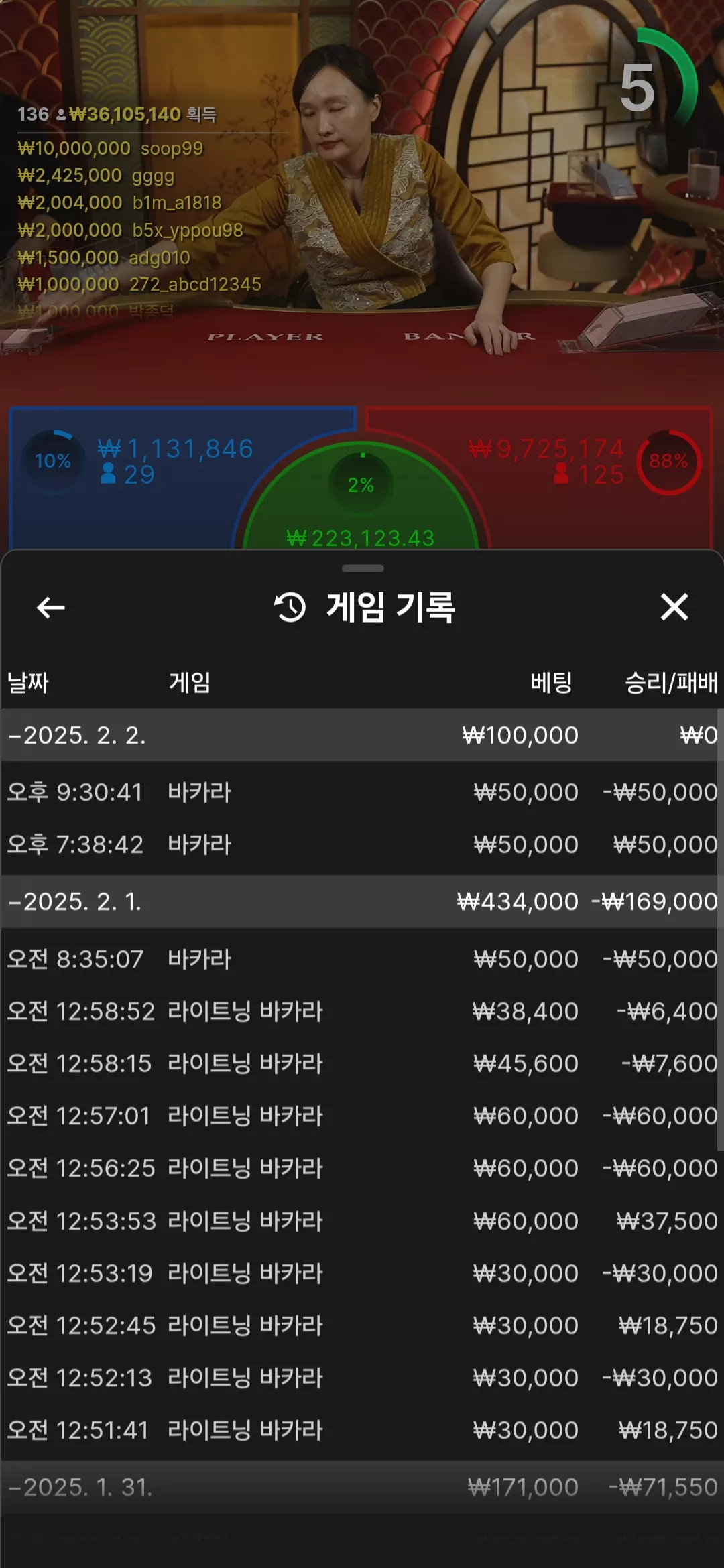The image size is (724, 1568).
Task: Expand the 2025. 1. 31. date section
Action: pyautogui.click(x=362, y=1487)
